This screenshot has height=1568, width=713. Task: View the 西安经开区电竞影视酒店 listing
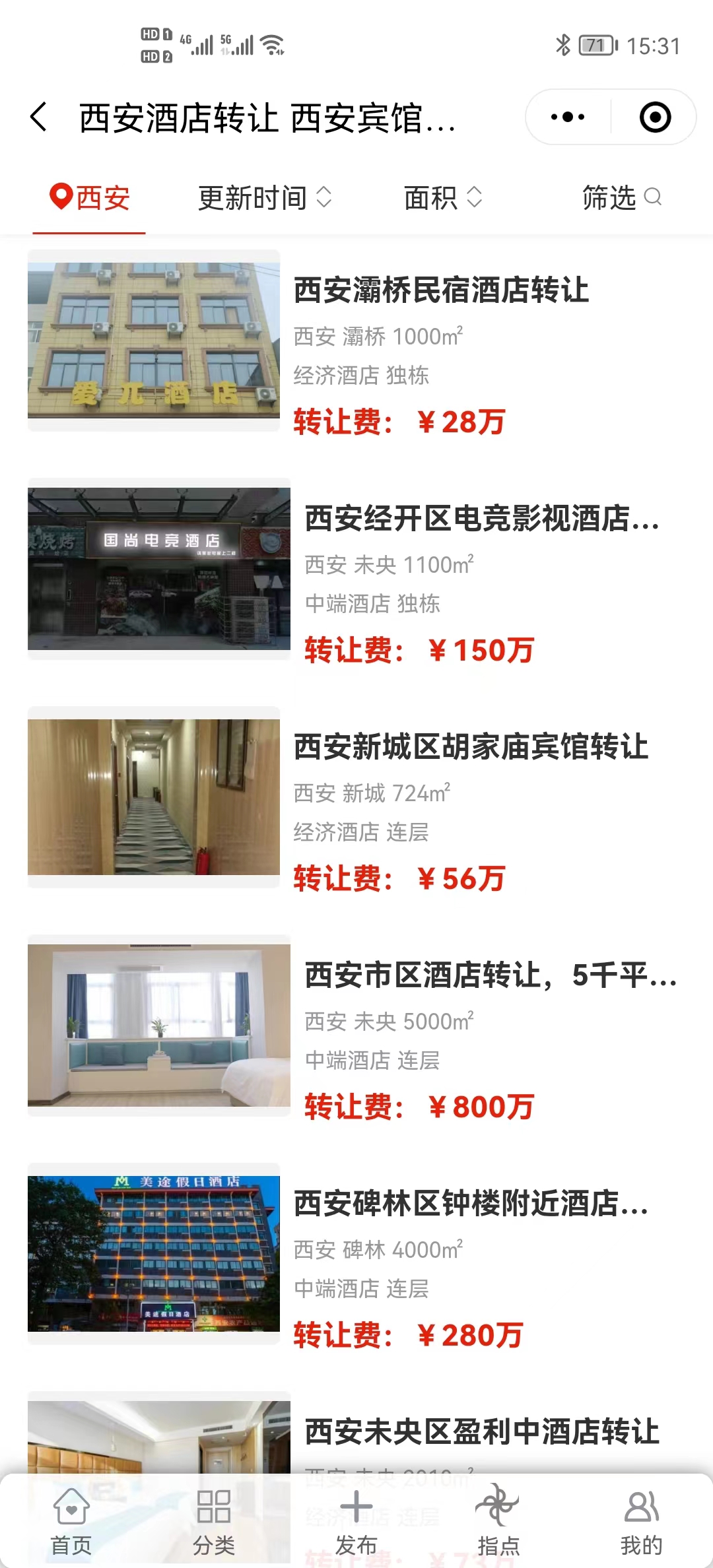[x=481, y=519]
